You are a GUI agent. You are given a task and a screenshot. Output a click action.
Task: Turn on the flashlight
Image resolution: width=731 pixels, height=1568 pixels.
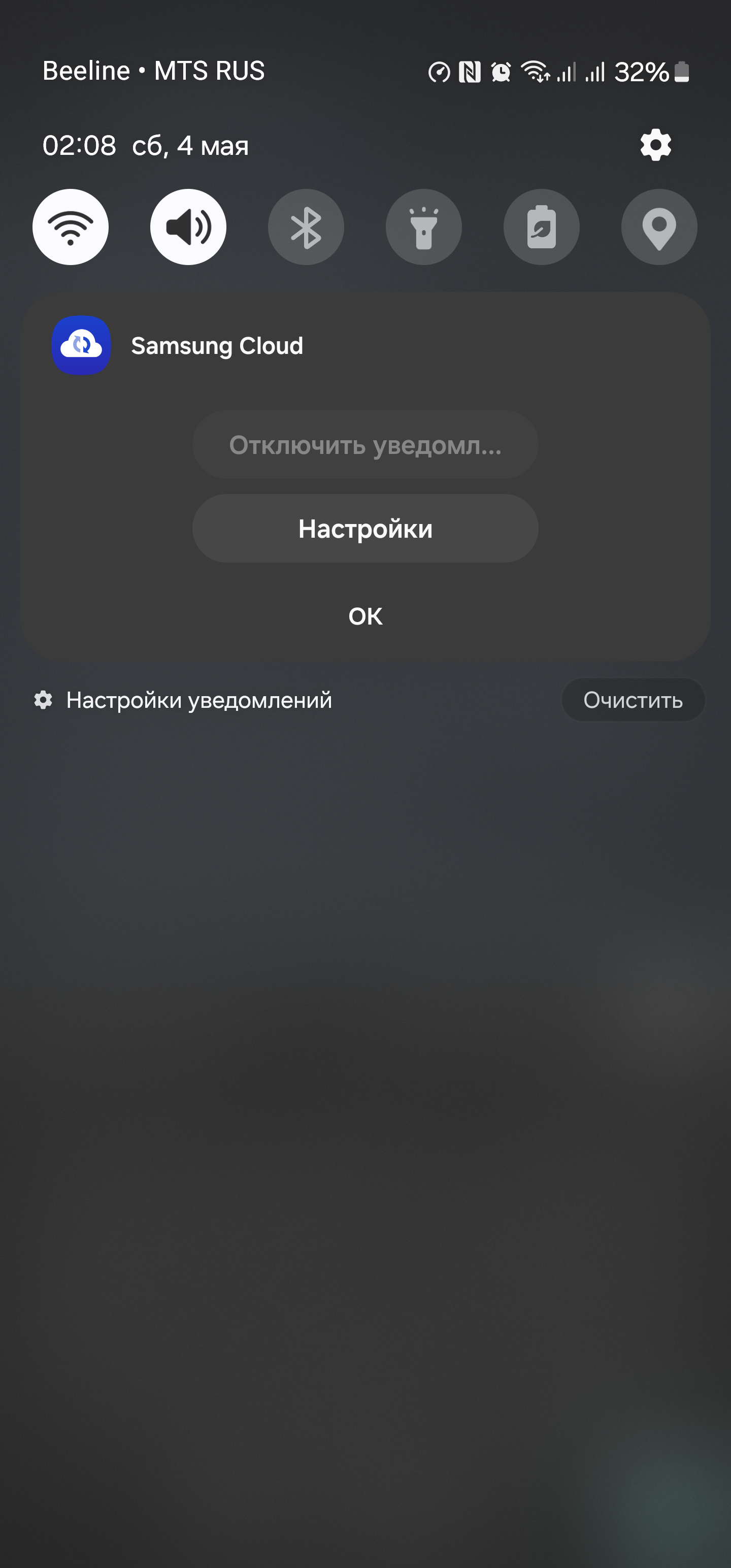(x=424, y=227)
